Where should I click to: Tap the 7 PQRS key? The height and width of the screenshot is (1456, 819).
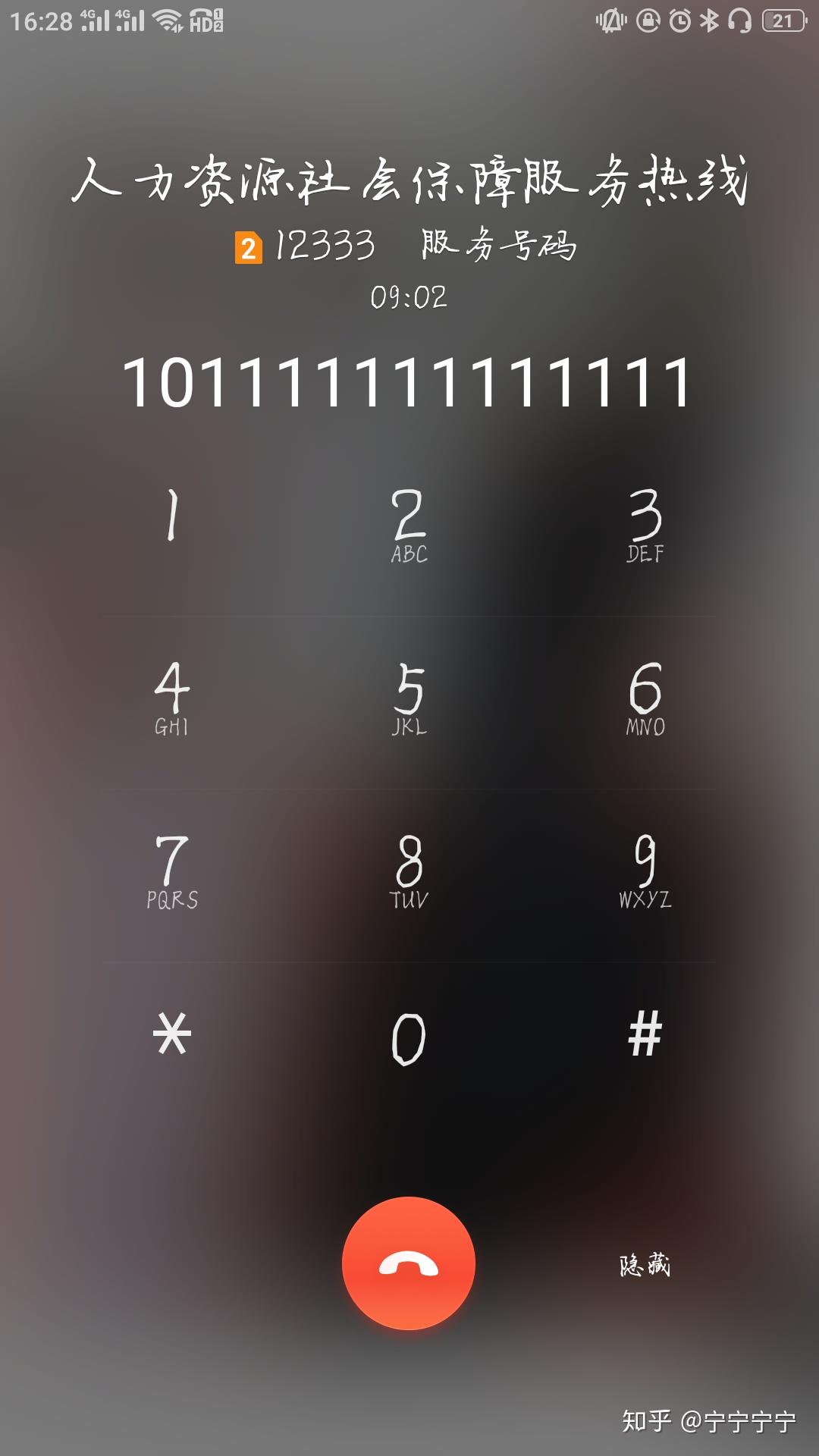[173, 871]
